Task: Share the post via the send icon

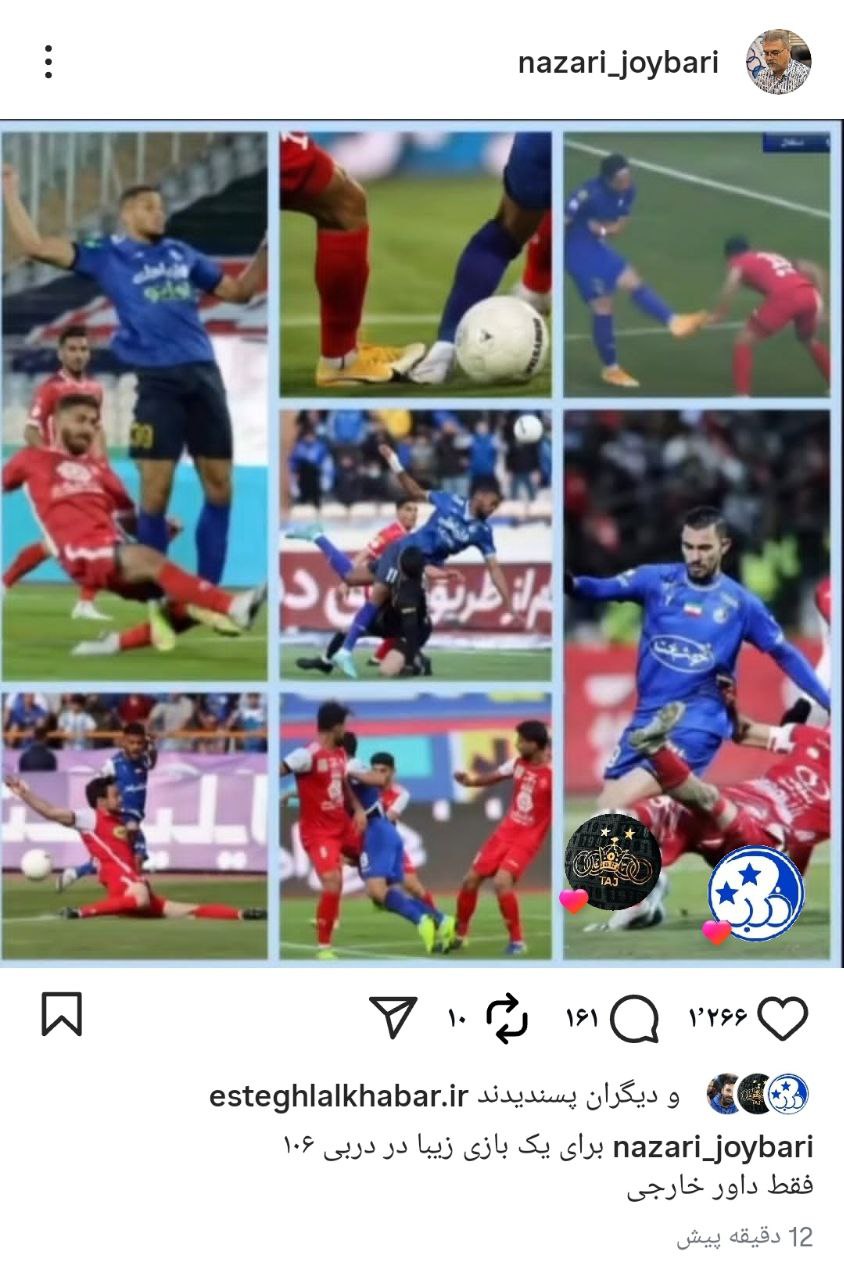Action: click(x=393, y=1017)
